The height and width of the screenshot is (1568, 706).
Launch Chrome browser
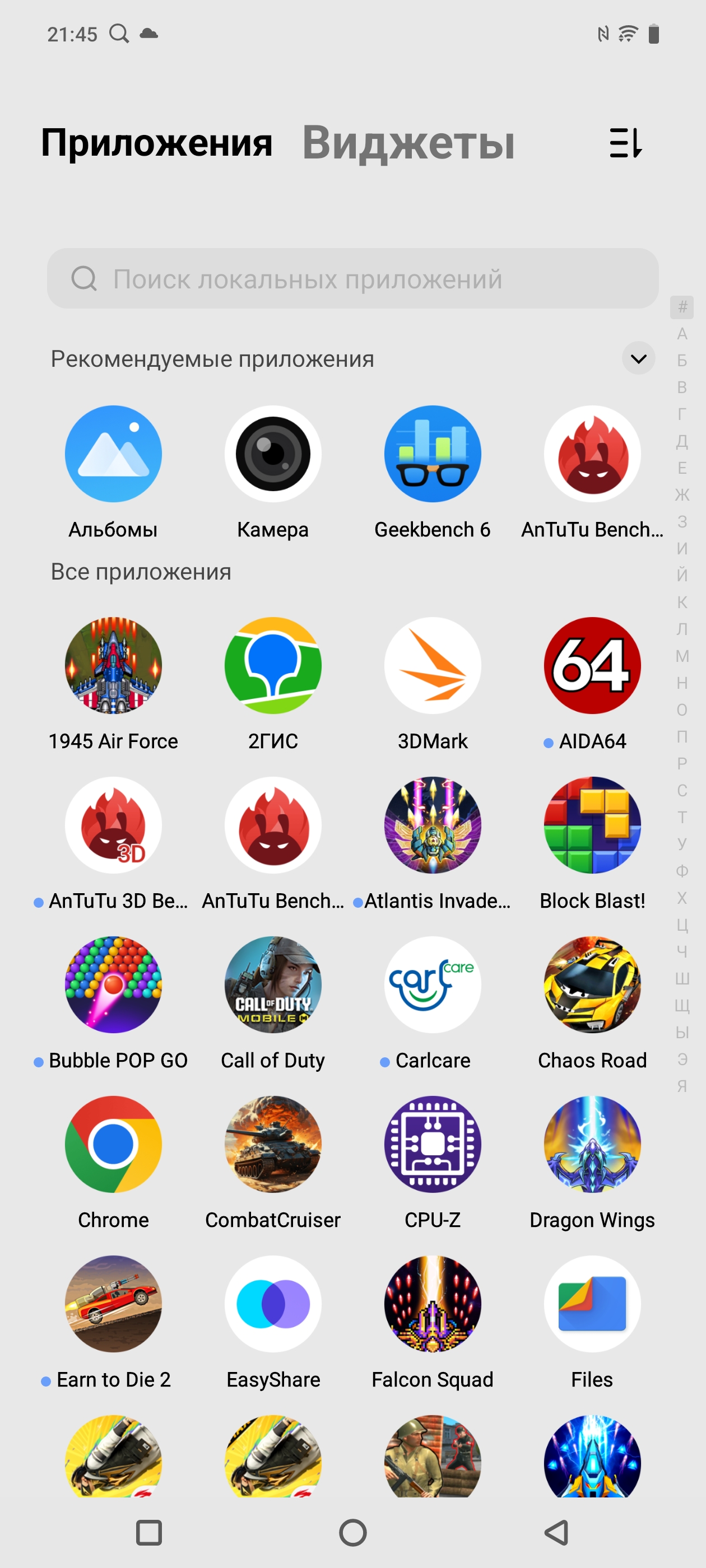(x=113, y=1144)
